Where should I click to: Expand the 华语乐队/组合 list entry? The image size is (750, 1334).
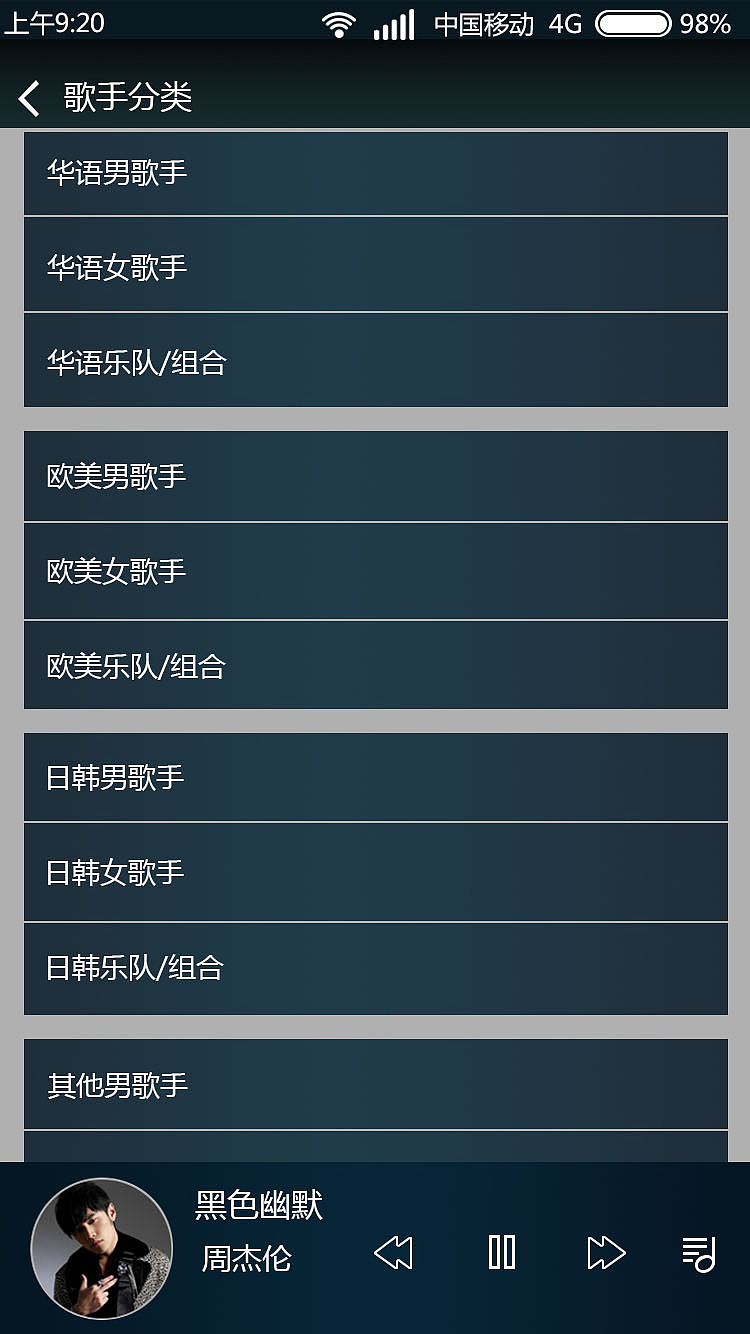click(x=375, y=361)
